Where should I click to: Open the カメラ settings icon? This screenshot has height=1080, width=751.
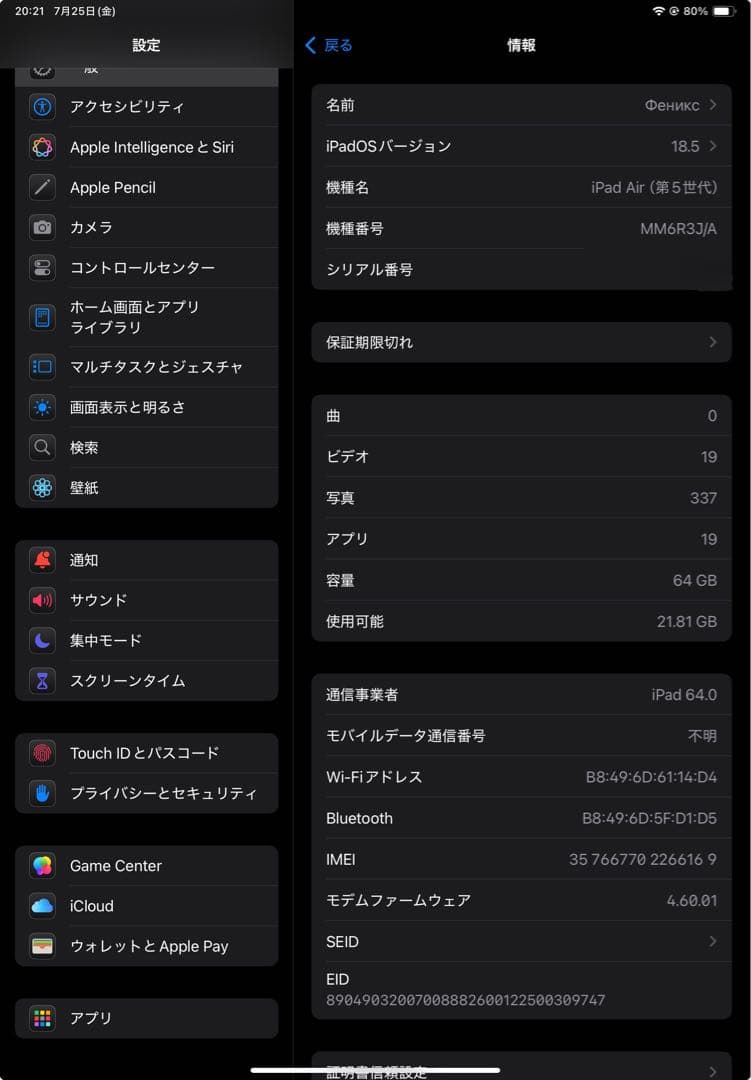[x=40, y=228]
